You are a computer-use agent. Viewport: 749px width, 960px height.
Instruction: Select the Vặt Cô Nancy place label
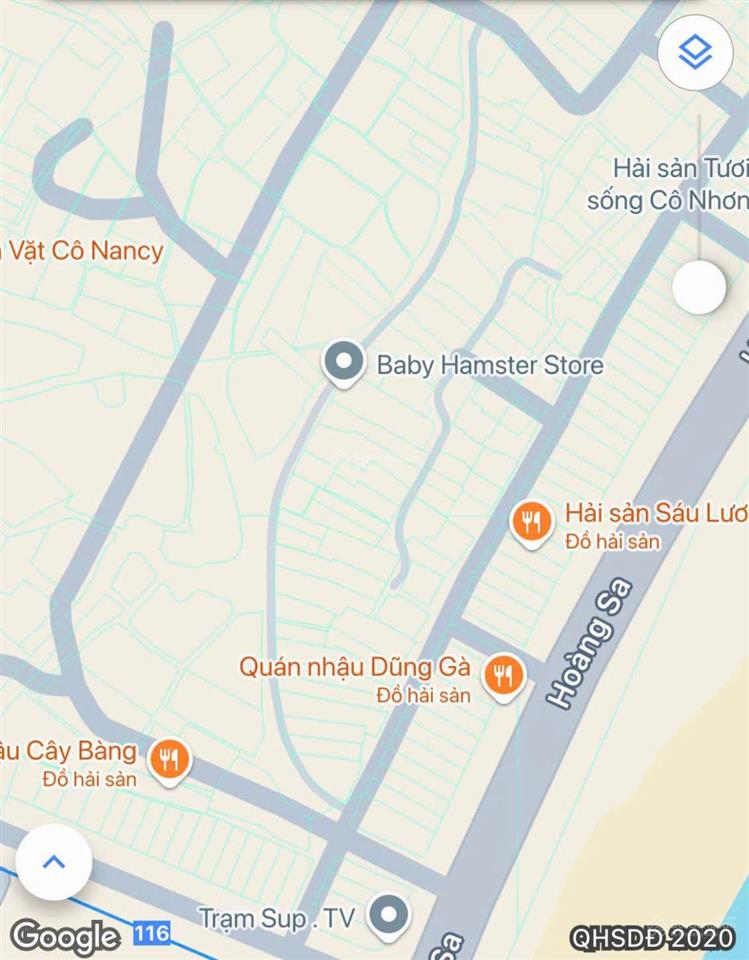85,250
